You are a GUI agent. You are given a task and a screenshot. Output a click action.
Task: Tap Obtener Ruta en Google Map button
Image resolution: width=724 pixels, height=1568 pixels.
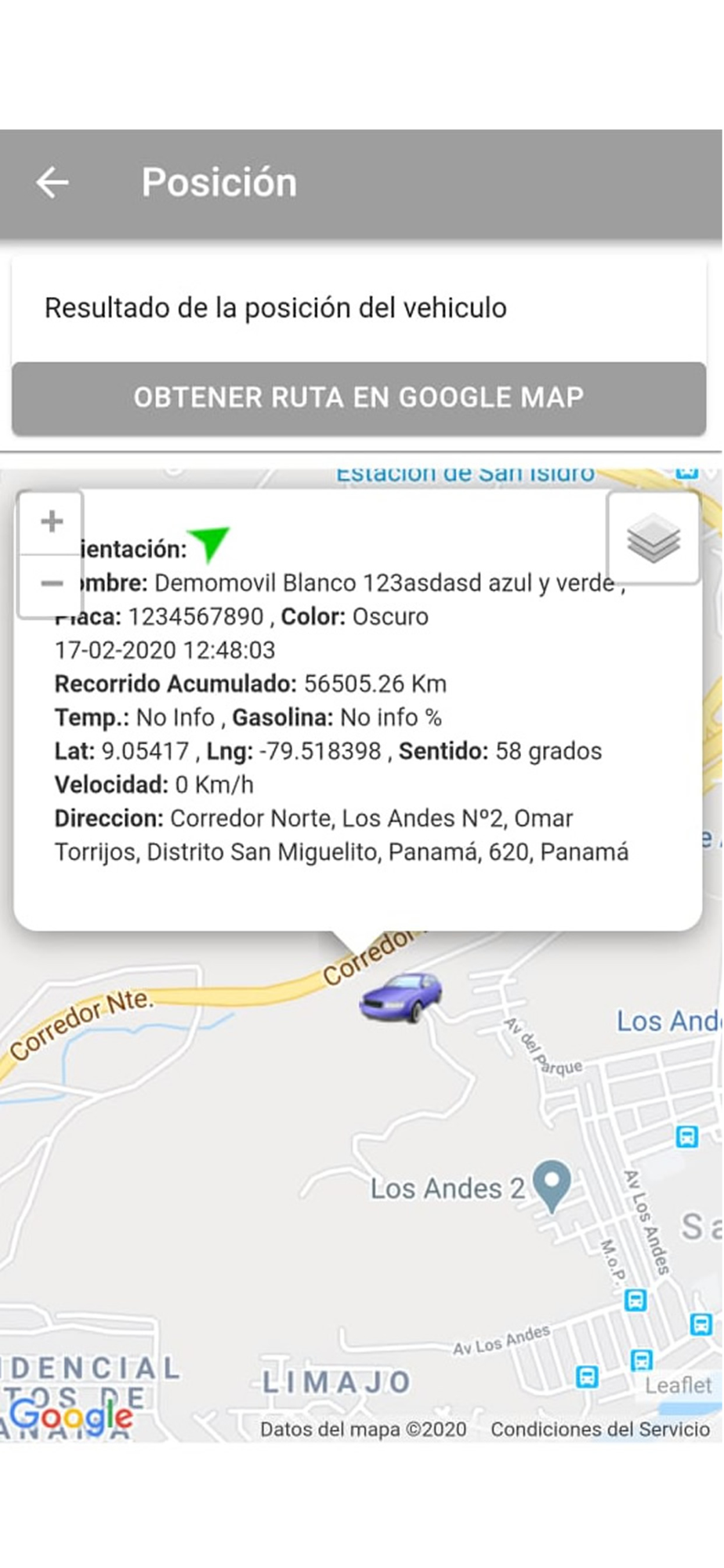359,397
